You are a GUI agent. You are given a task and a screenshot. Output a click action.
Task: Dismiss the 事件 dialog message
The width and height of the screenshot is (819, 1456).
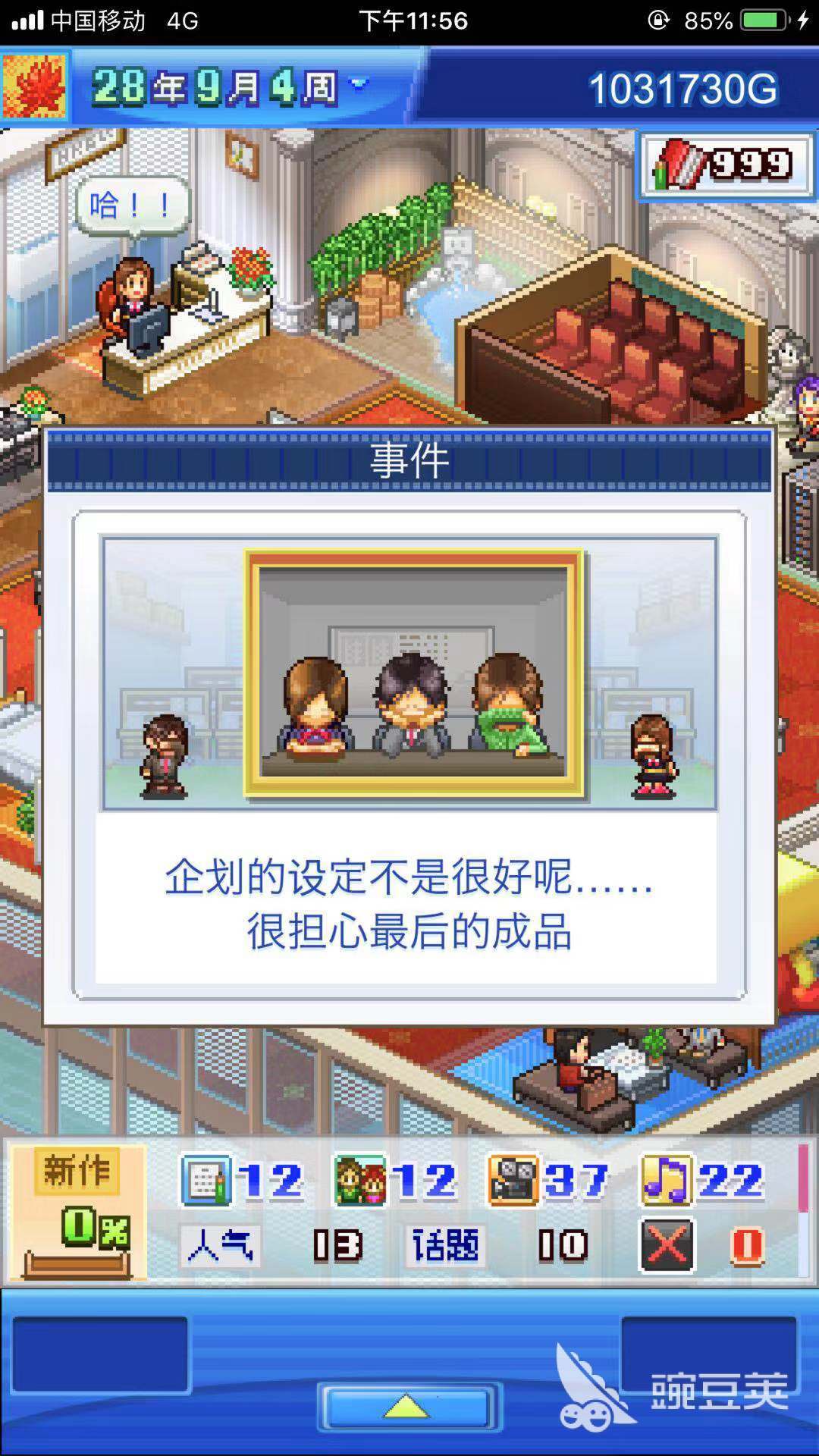[408, 902]
